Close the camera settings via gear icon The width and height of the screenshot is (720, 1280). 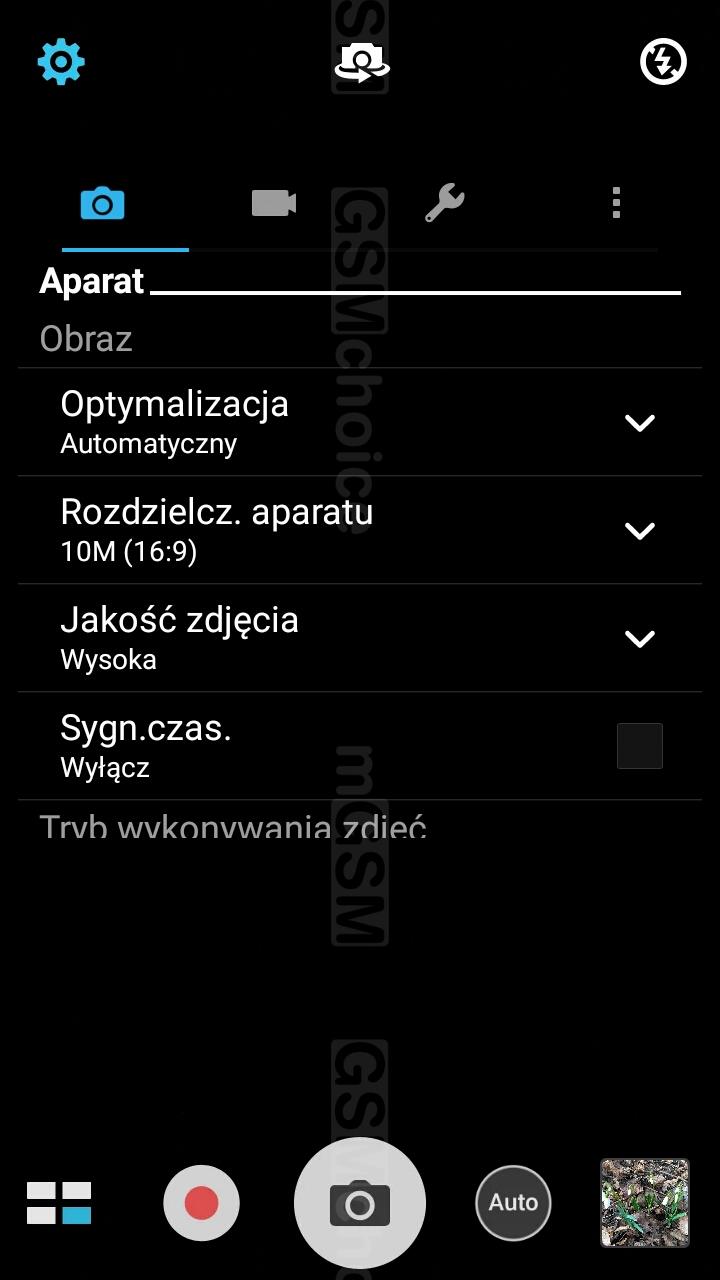pyautogui.click(x=61, y=63)
